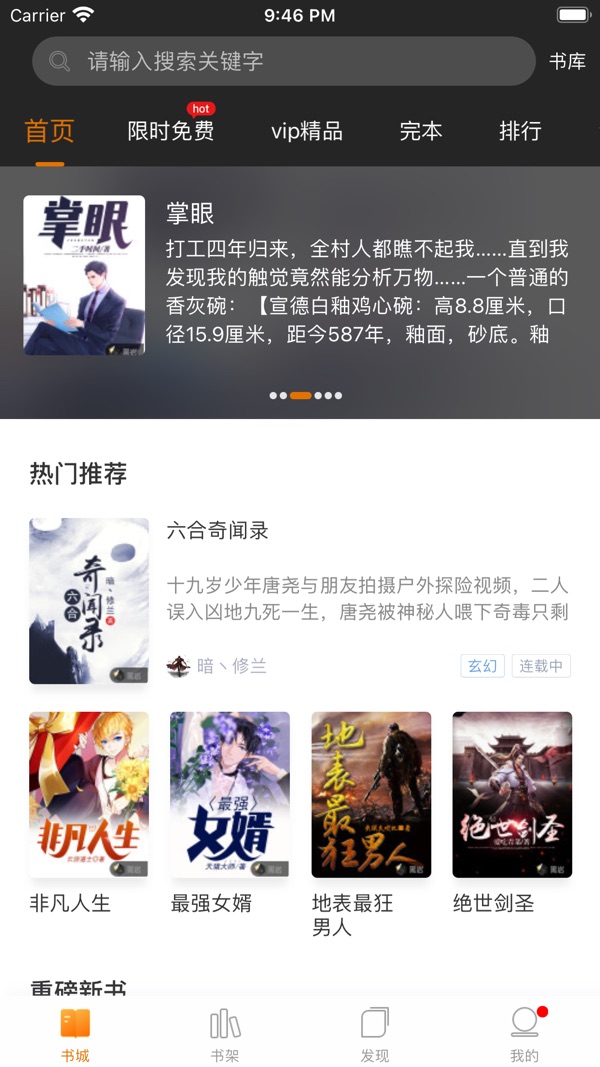Open the 掌眼 featured banner
Image resolution: width=600 pixels, height=1067 pixels.
(300, 275)
